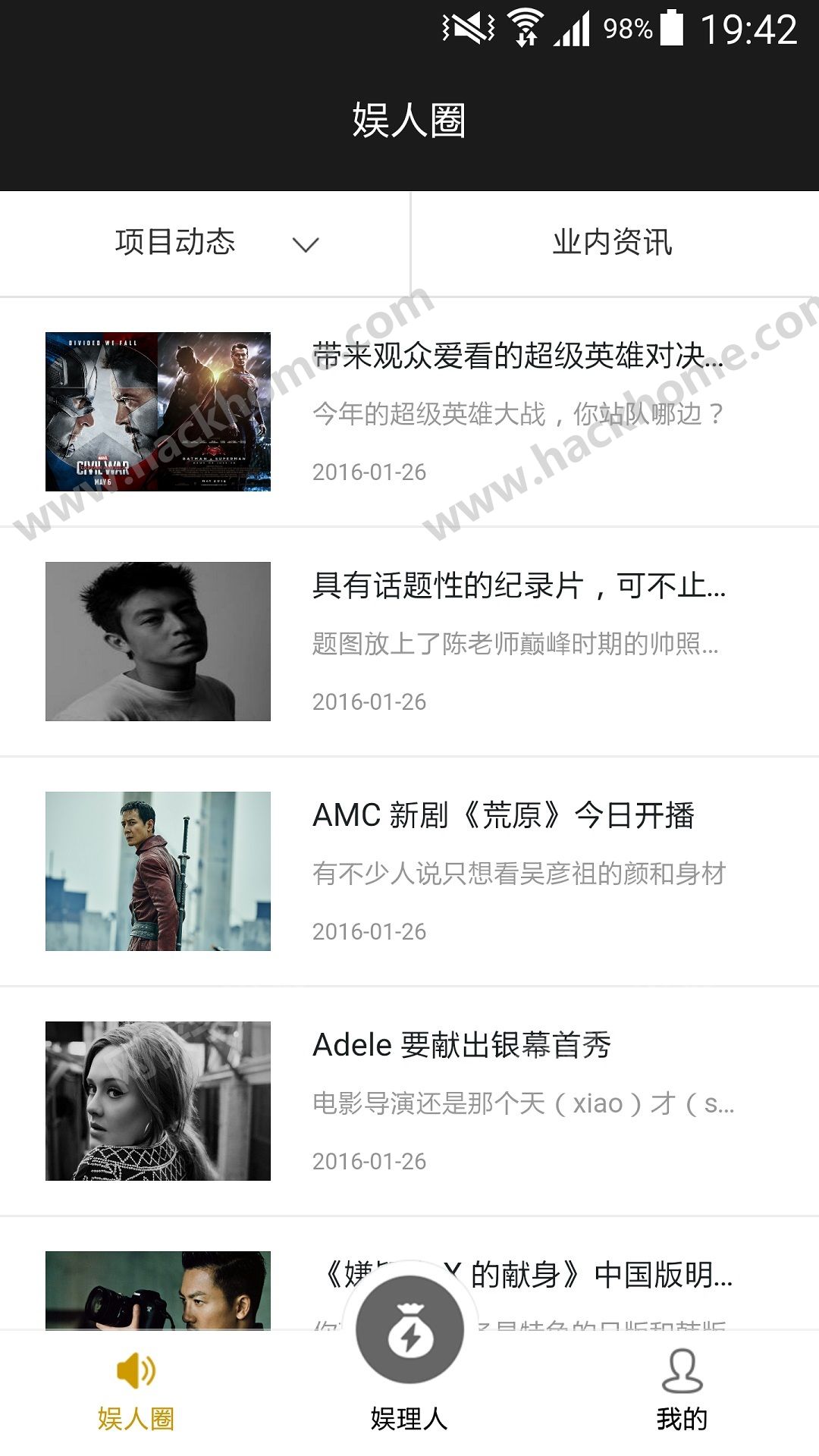819x1456 pixels.
Task: Go to the 我的 profile tab
Action: coord(682,1390)
